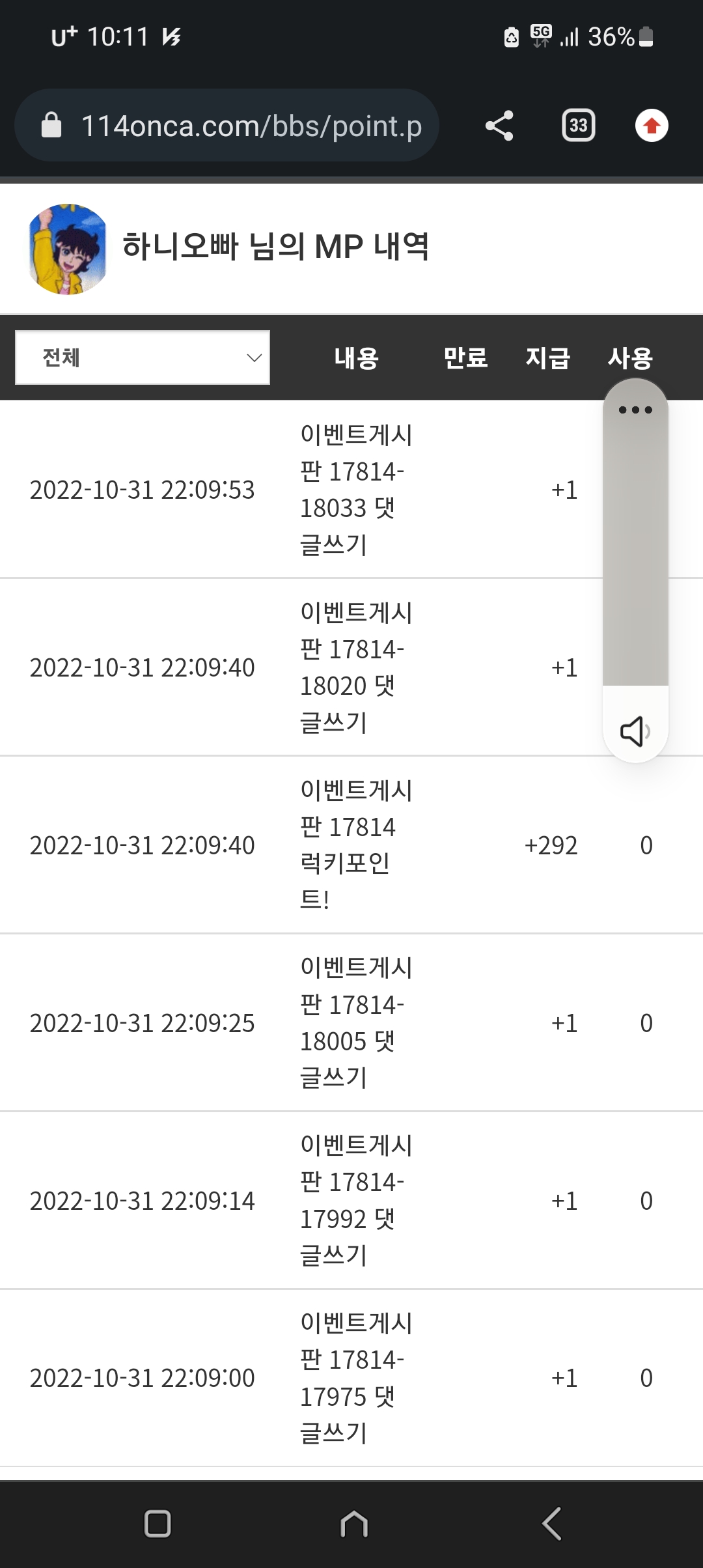Open the three-dot volume panel options

(x=635, y=410)
